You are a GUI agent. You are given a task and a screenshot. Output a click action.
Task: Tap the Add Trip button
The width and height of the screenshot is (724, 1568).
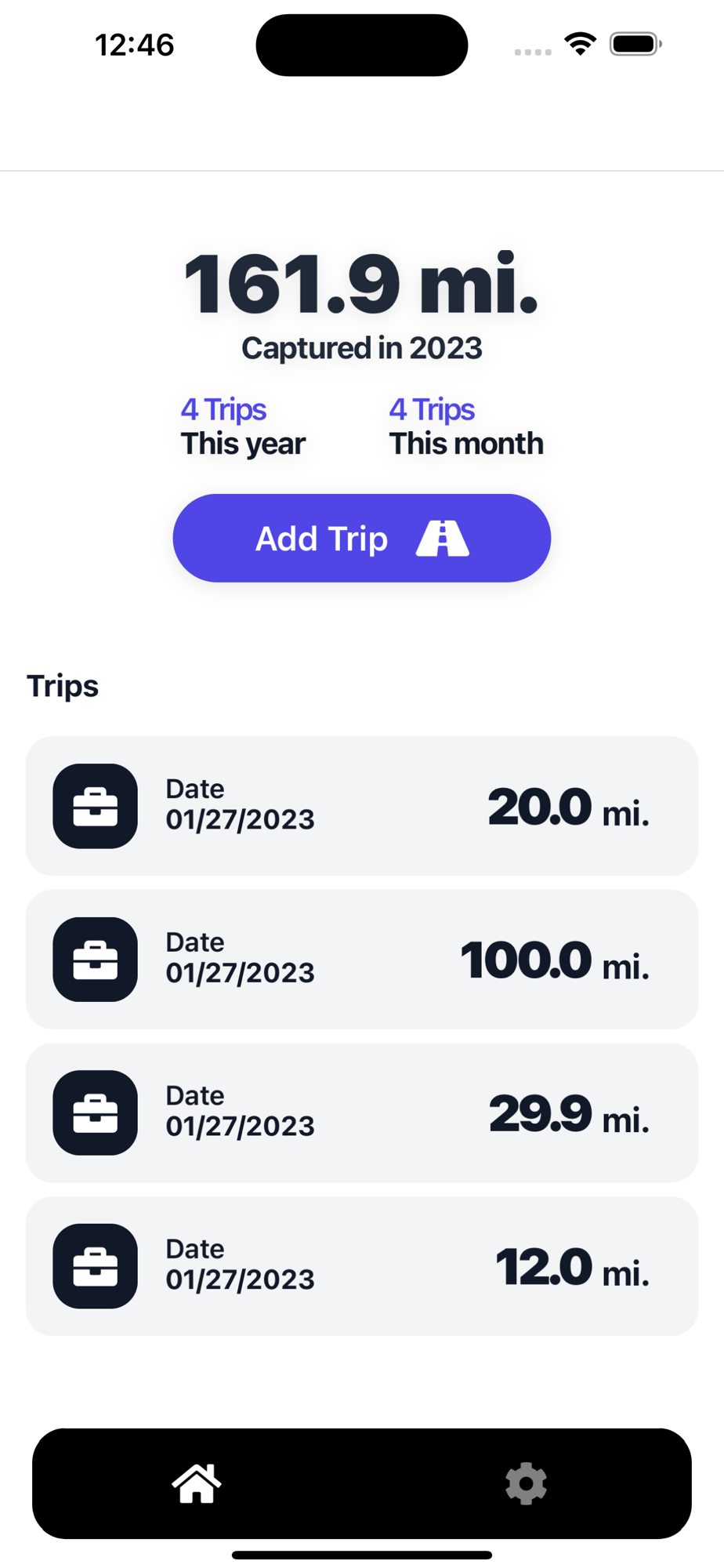pos(361,538)
